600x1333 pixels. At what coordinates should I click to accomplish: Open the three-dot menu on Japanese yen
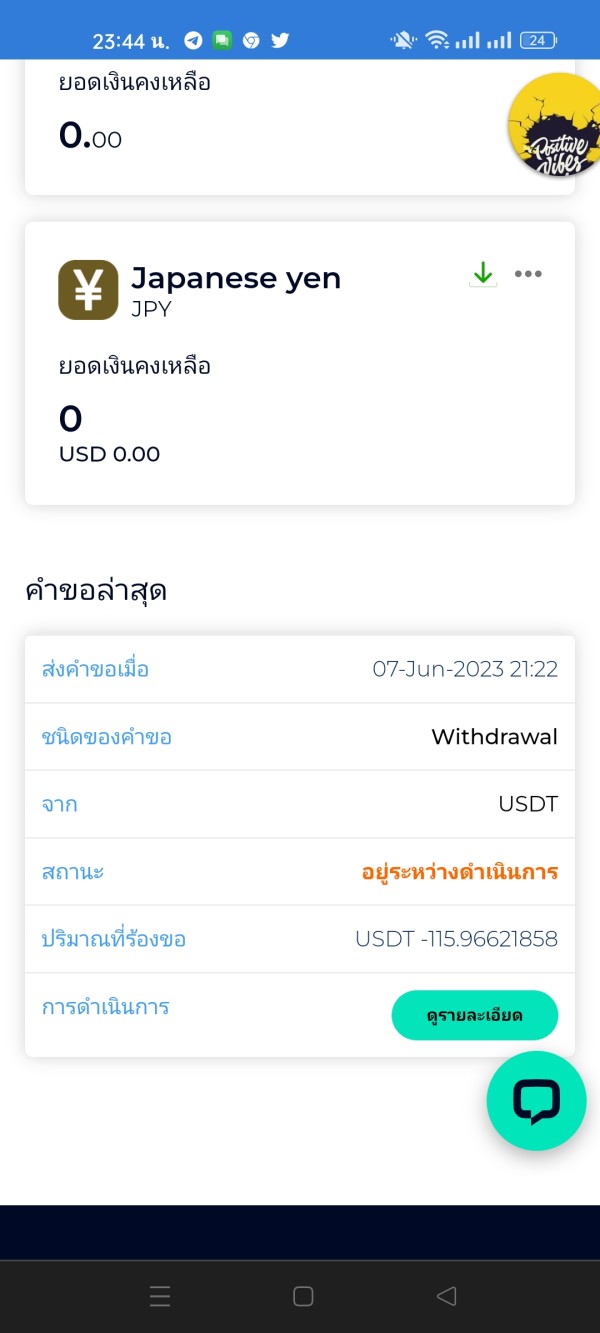pos(528,274)
